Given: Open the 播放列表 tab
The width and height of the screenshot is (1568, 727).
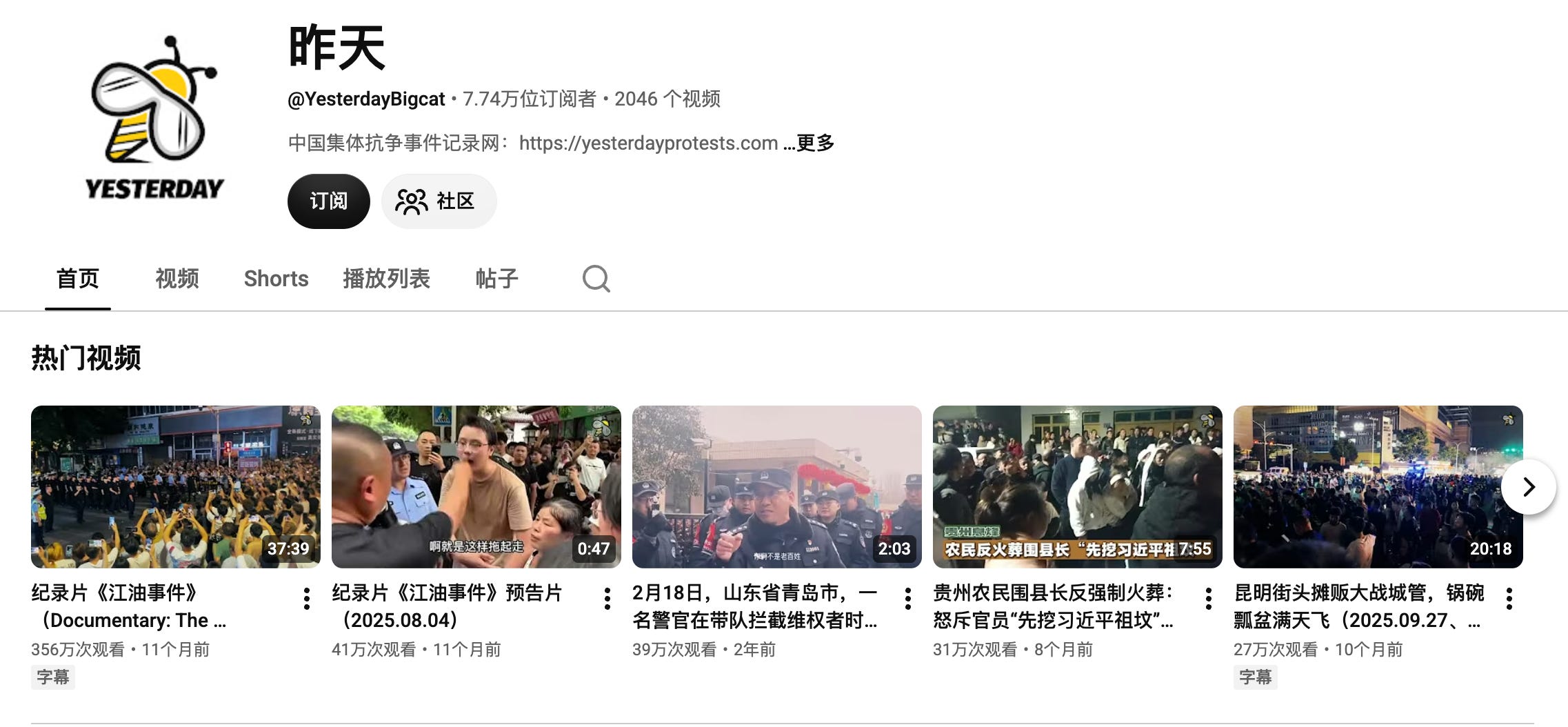Looking at the screenshot, I should pos(386,279).
